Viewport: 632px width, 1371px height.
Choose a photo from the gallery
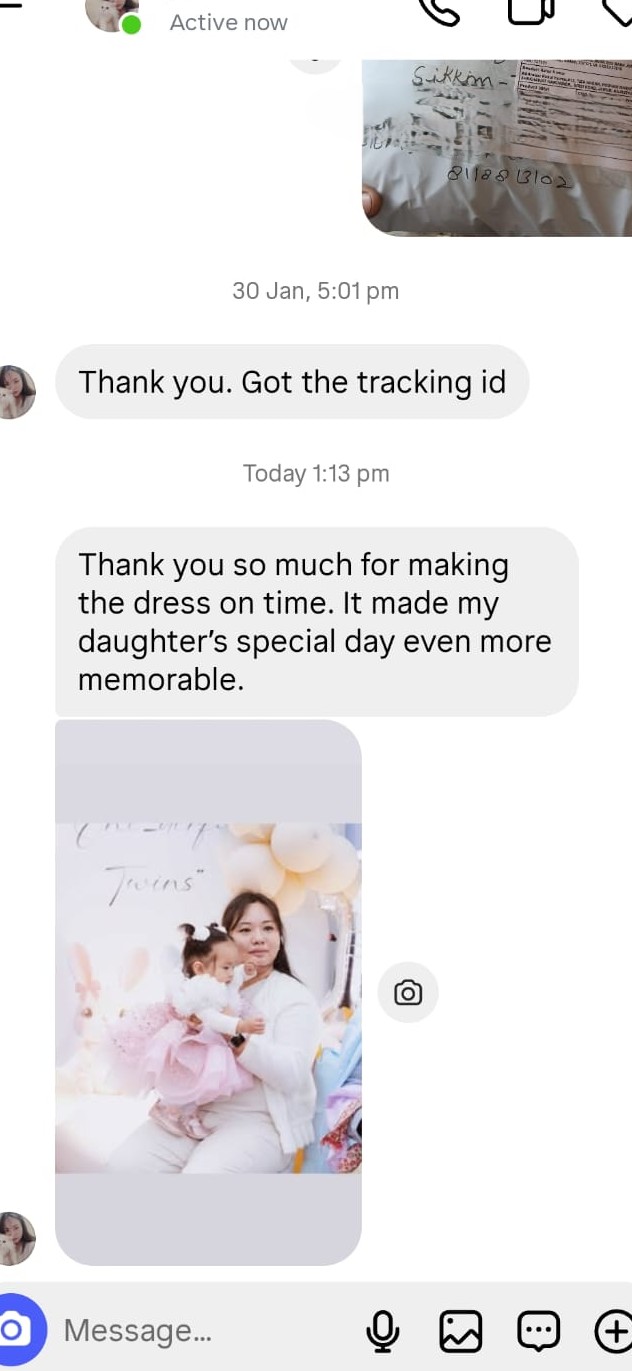point(461,1331)
